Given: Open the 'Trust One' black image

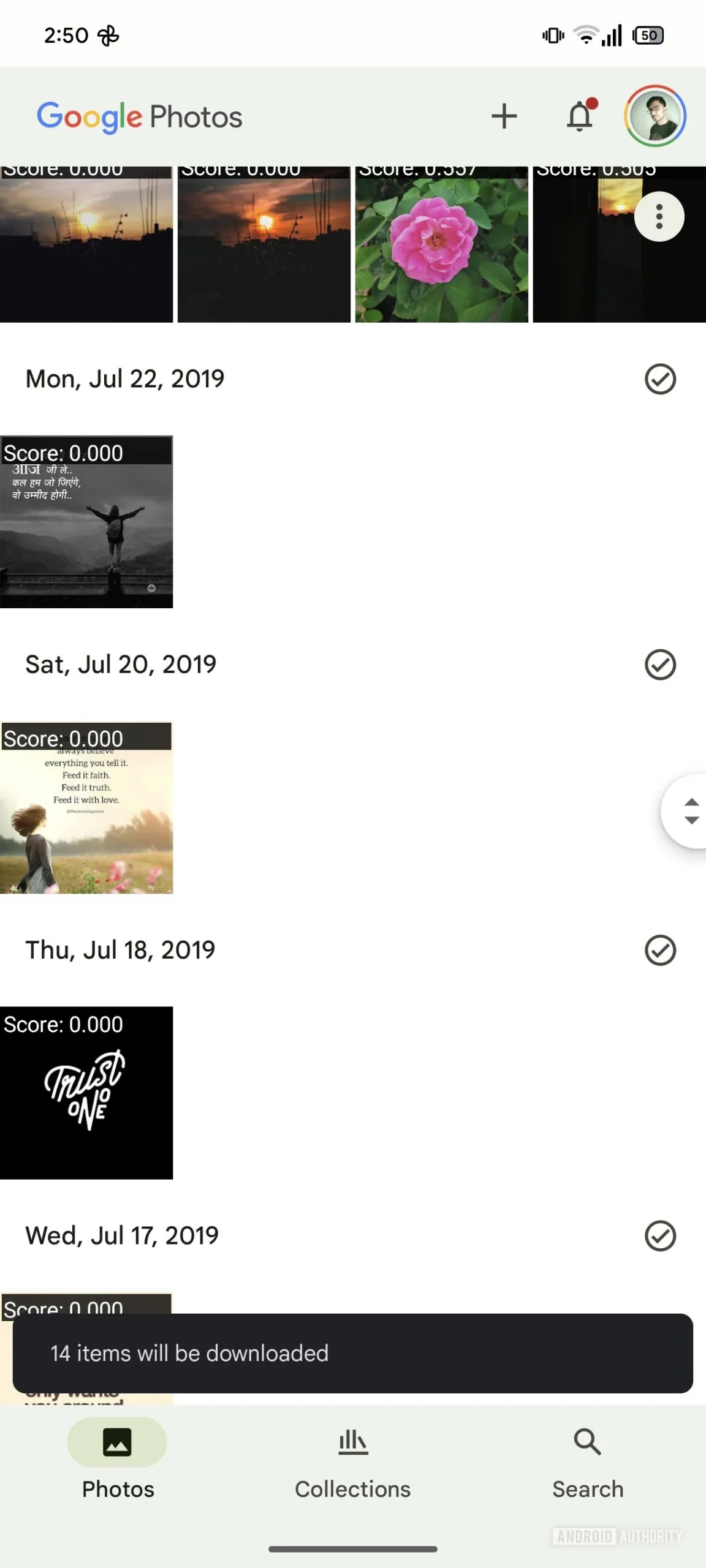Looking at the screenshot, I should point(86,1093).
